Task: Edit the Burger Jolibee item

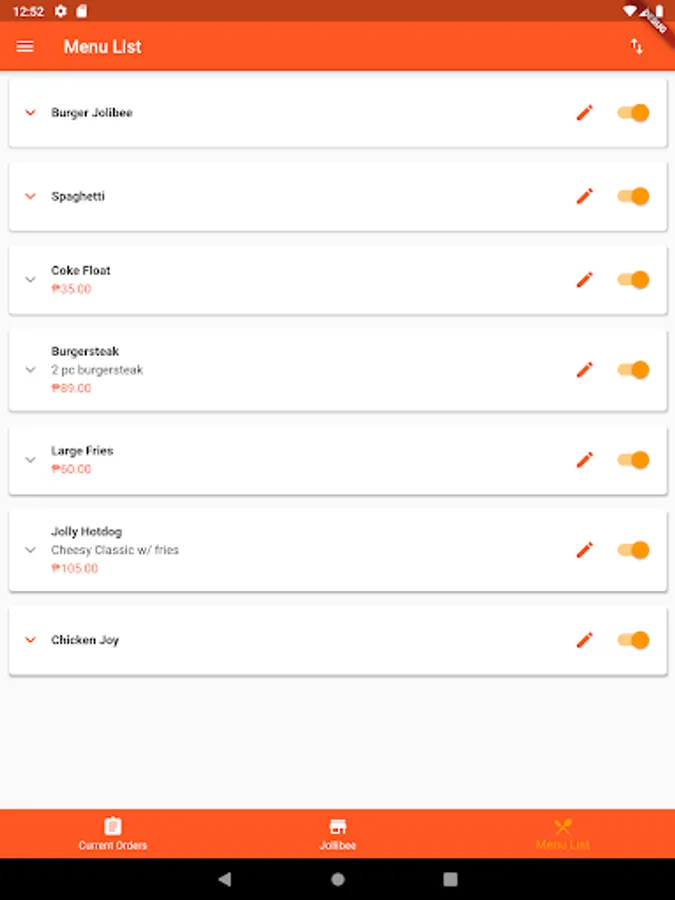Action: pos(584,112)
